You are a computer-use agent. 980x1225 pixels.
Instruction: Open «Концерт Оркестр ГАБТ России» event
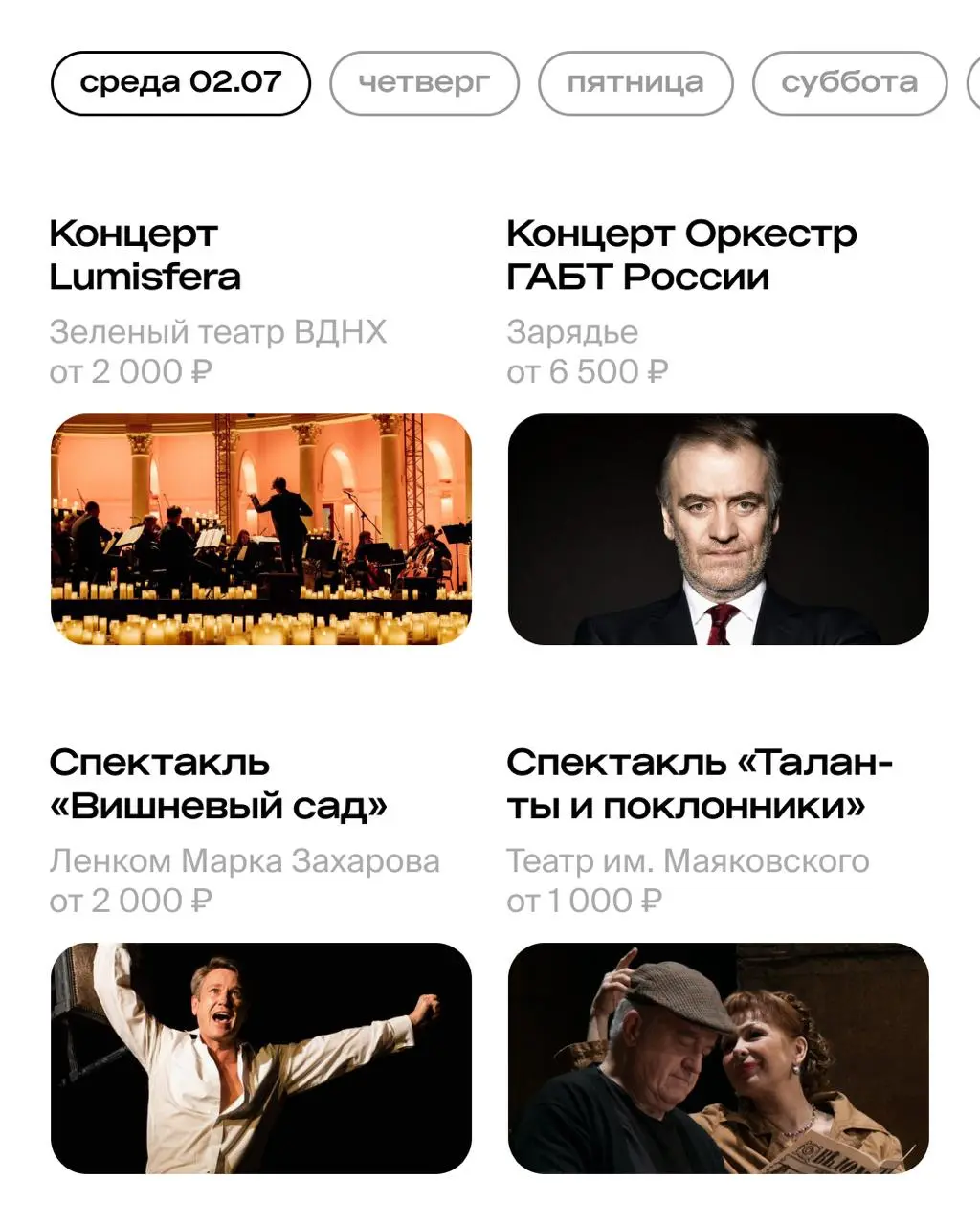(681, 254)
